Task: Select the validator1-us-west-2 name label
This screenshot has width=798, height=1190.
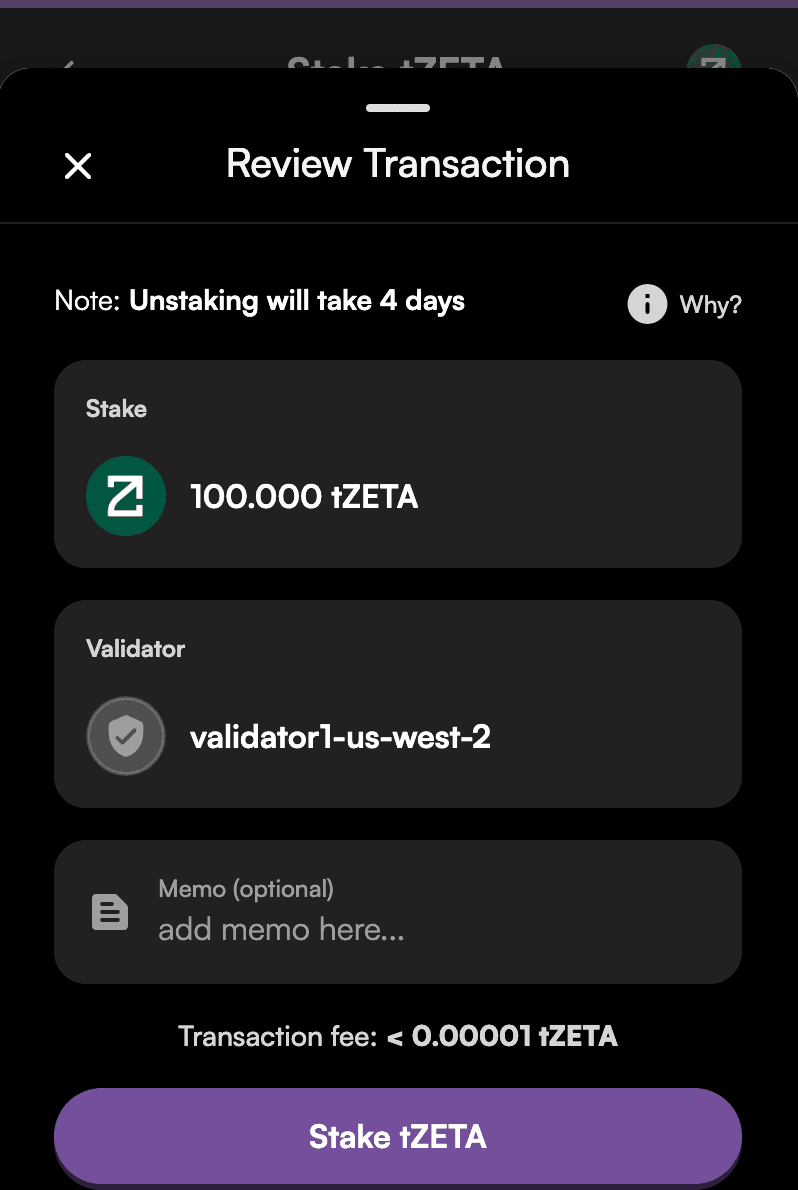Action: click(x=340, y=736)
